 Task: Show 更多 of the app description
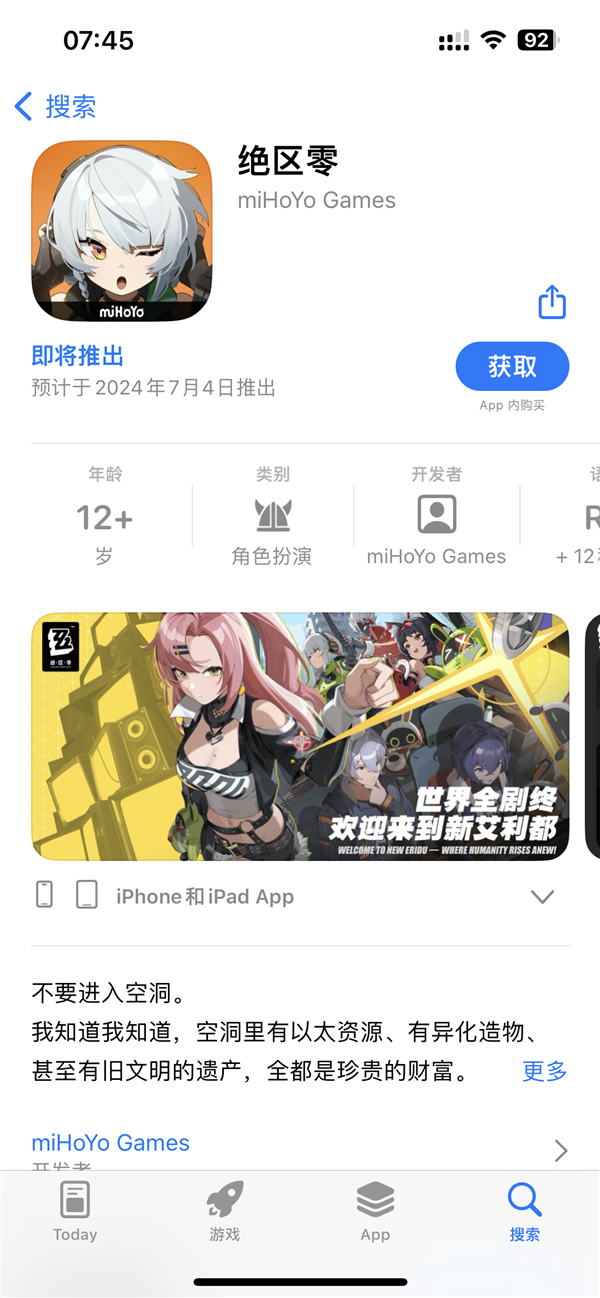click(x=544, y=1071)
